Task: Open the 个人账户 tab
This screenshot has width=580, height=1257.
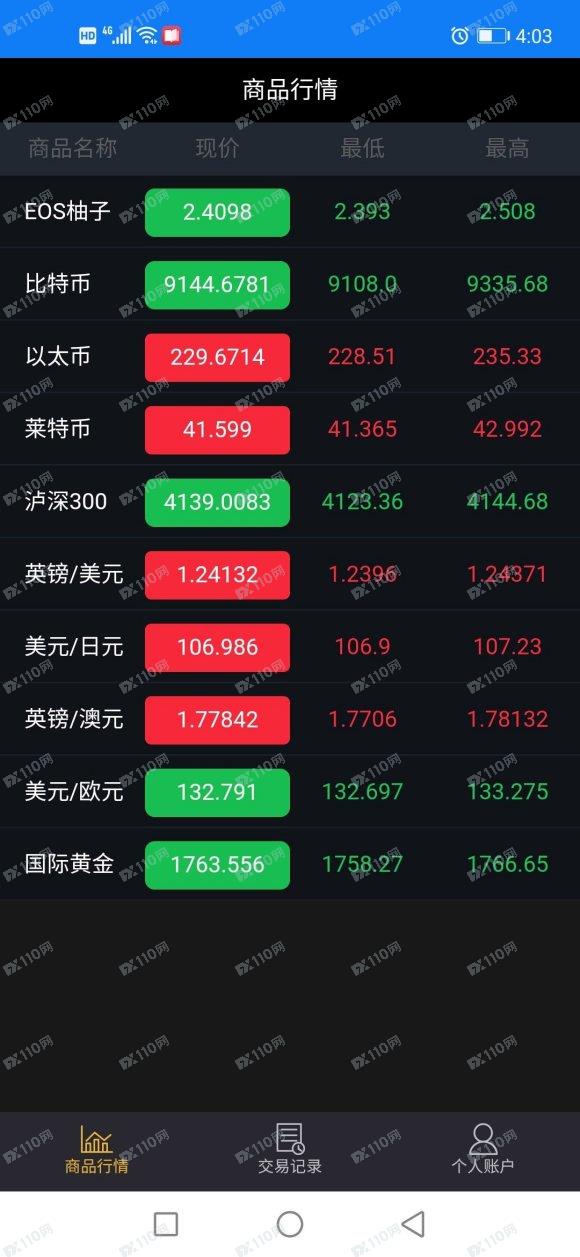Action: [x=483, y=1151]
